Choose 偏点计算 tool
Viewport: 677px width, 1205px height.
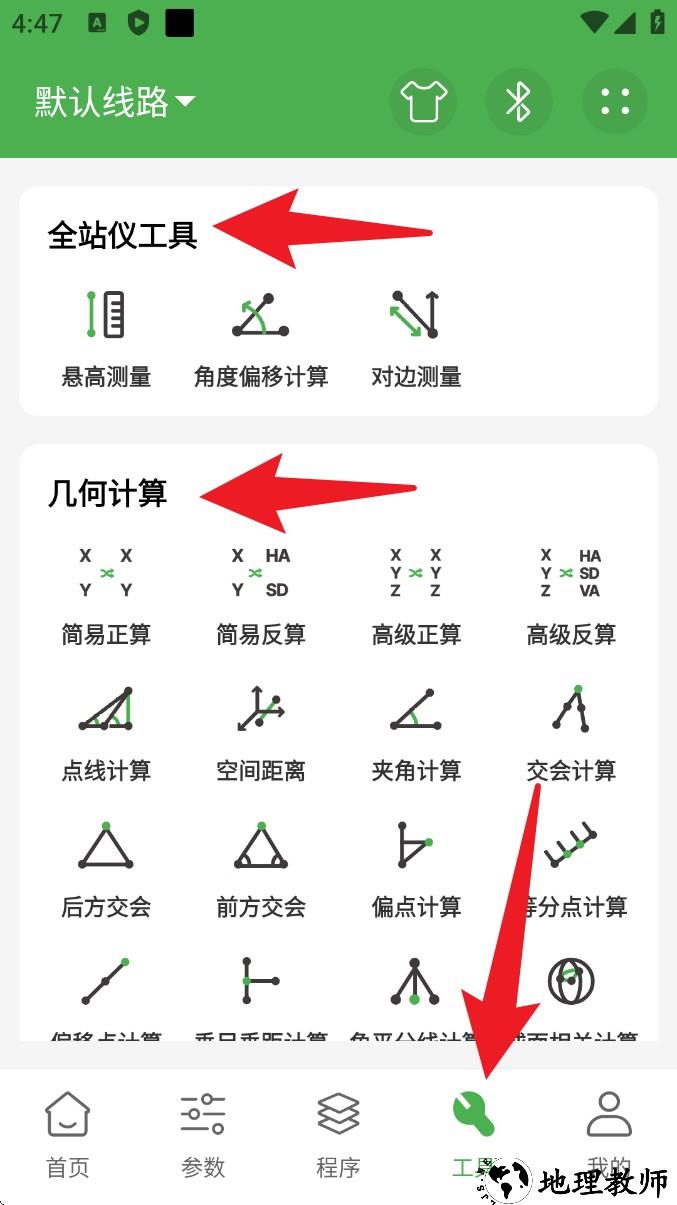[x=416, y=868]
